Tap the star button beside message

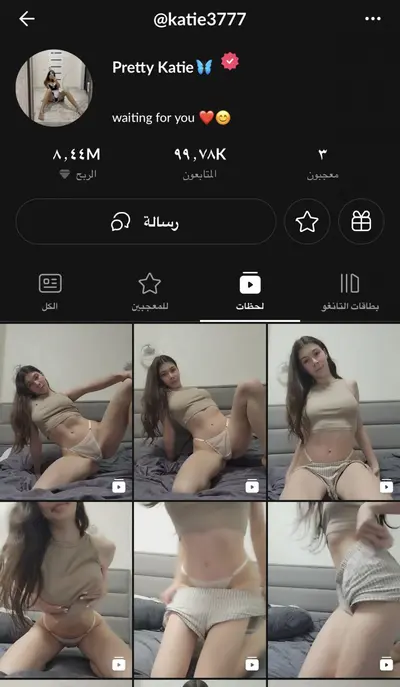(307, 222)
